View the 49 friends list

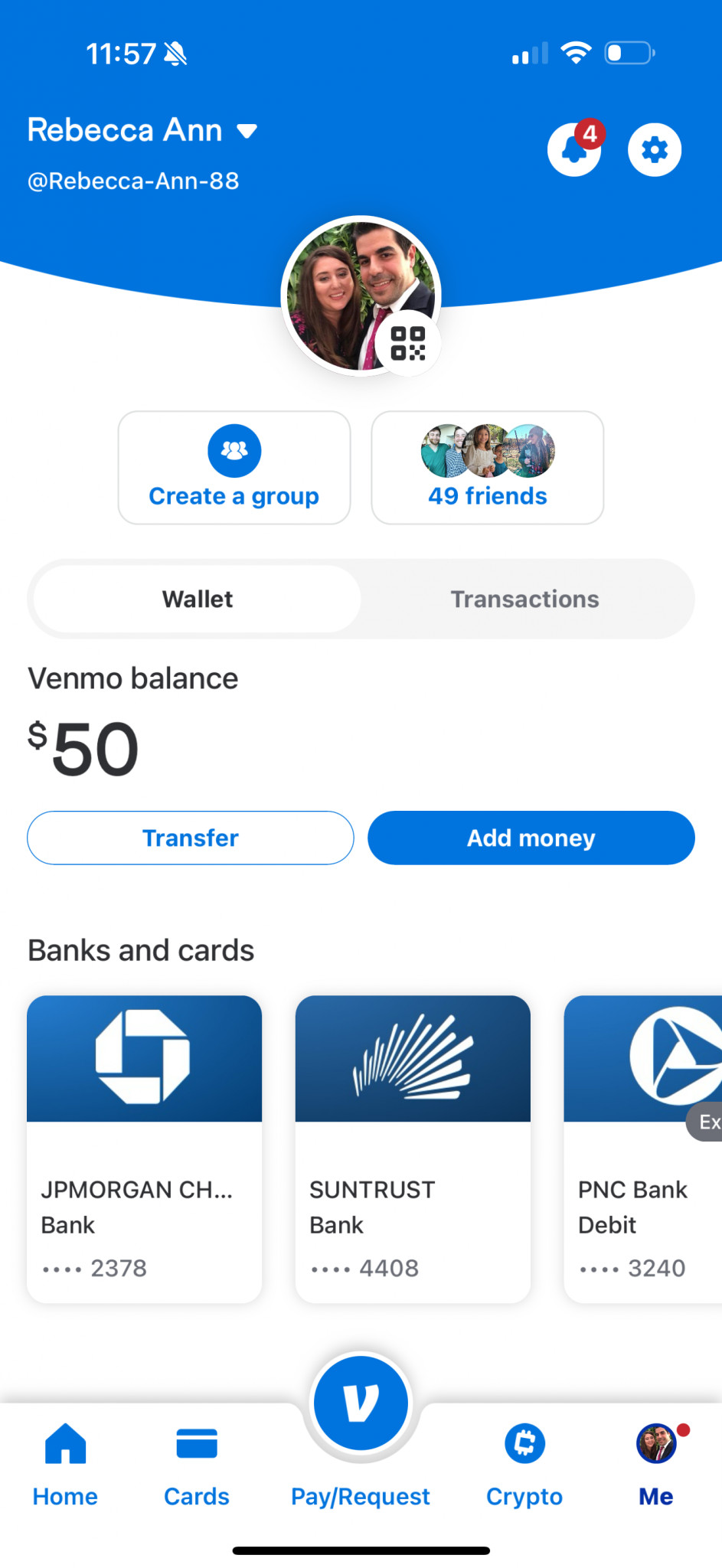click(x=488, y=468)
